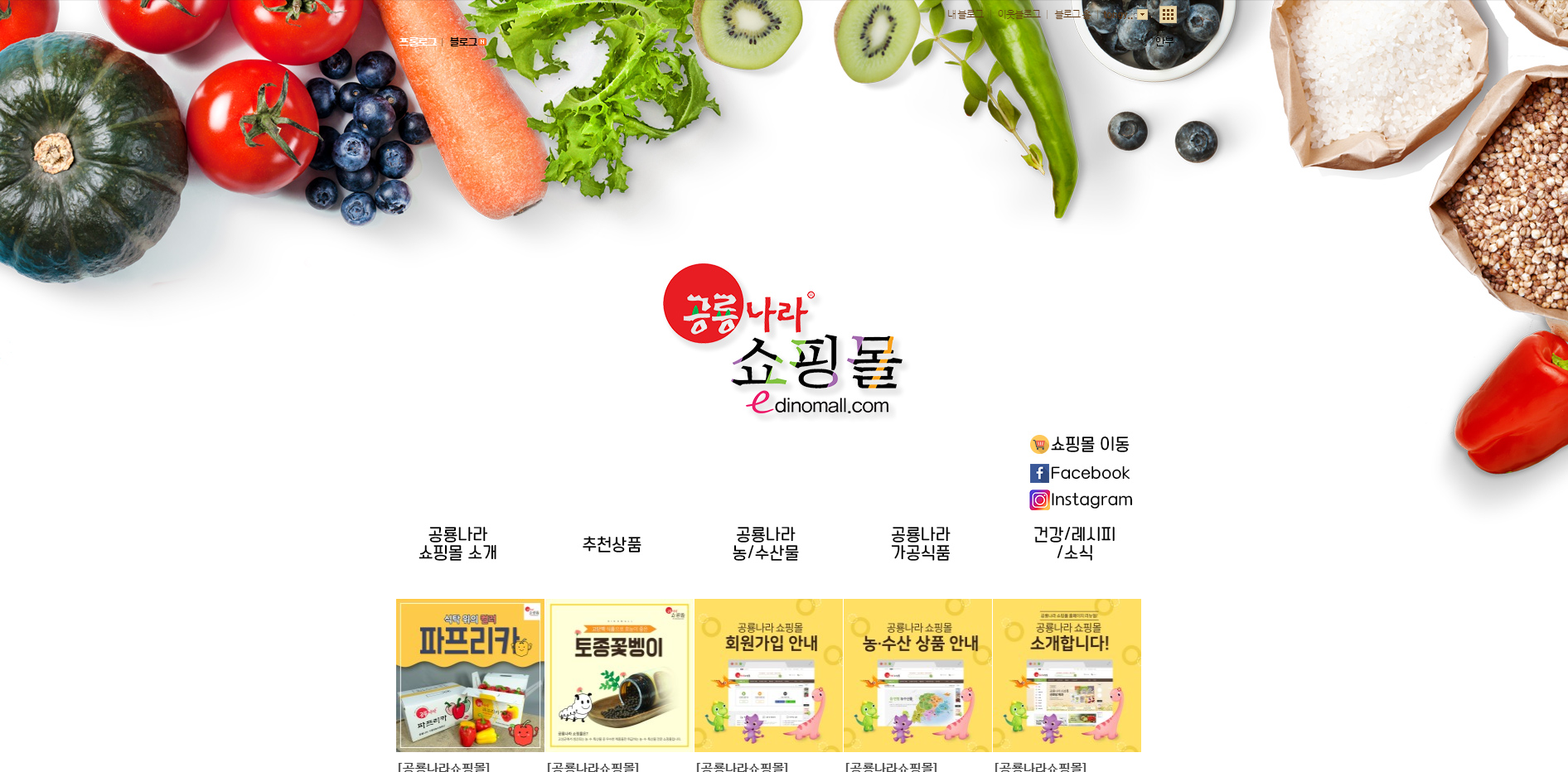Go to 내 블로그
Screen dimensions: 1568x772
(965, 15)
